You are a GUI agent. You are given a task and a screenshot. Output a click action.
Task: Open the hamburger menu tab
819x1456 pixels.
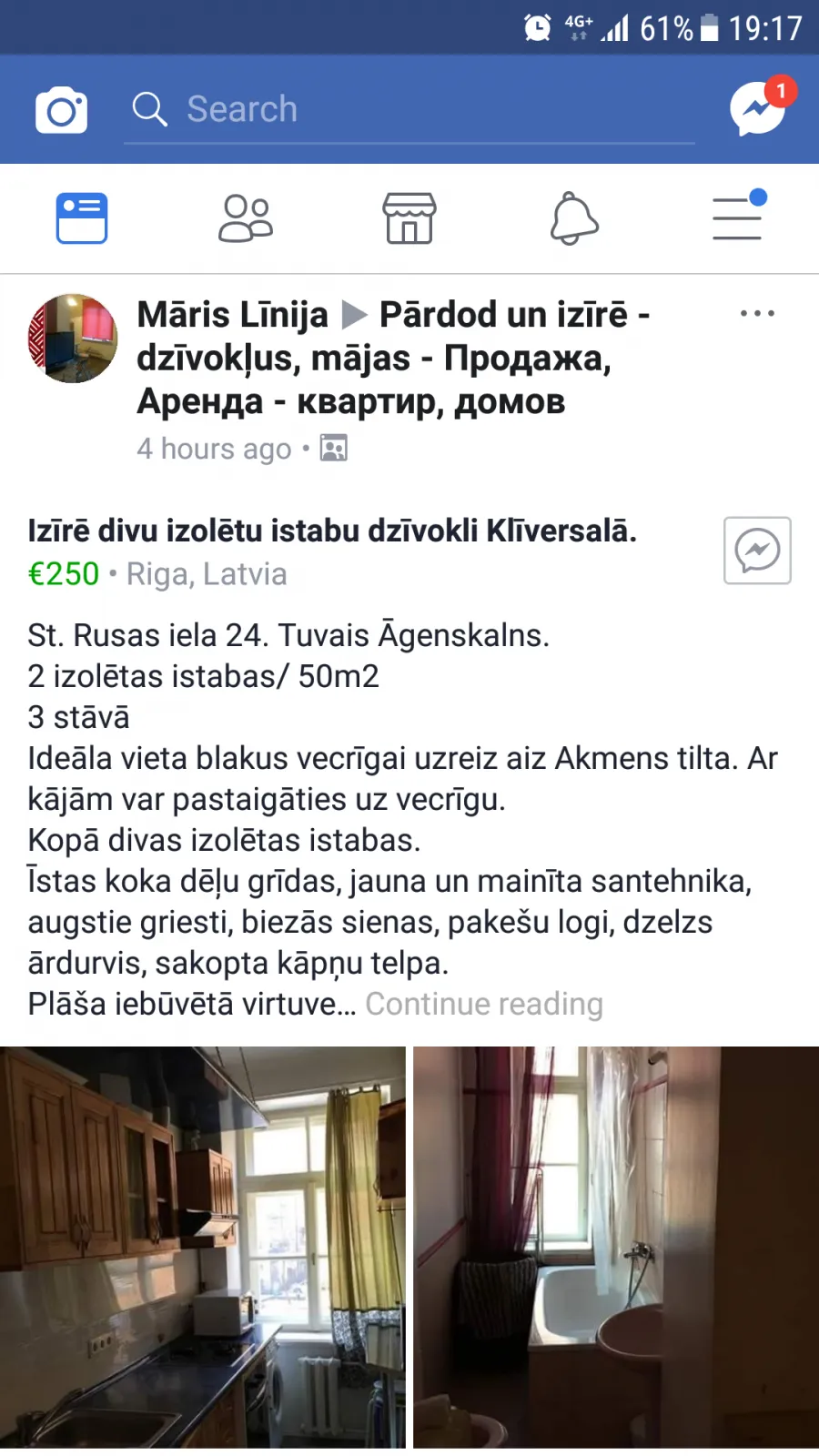(738, 216)
